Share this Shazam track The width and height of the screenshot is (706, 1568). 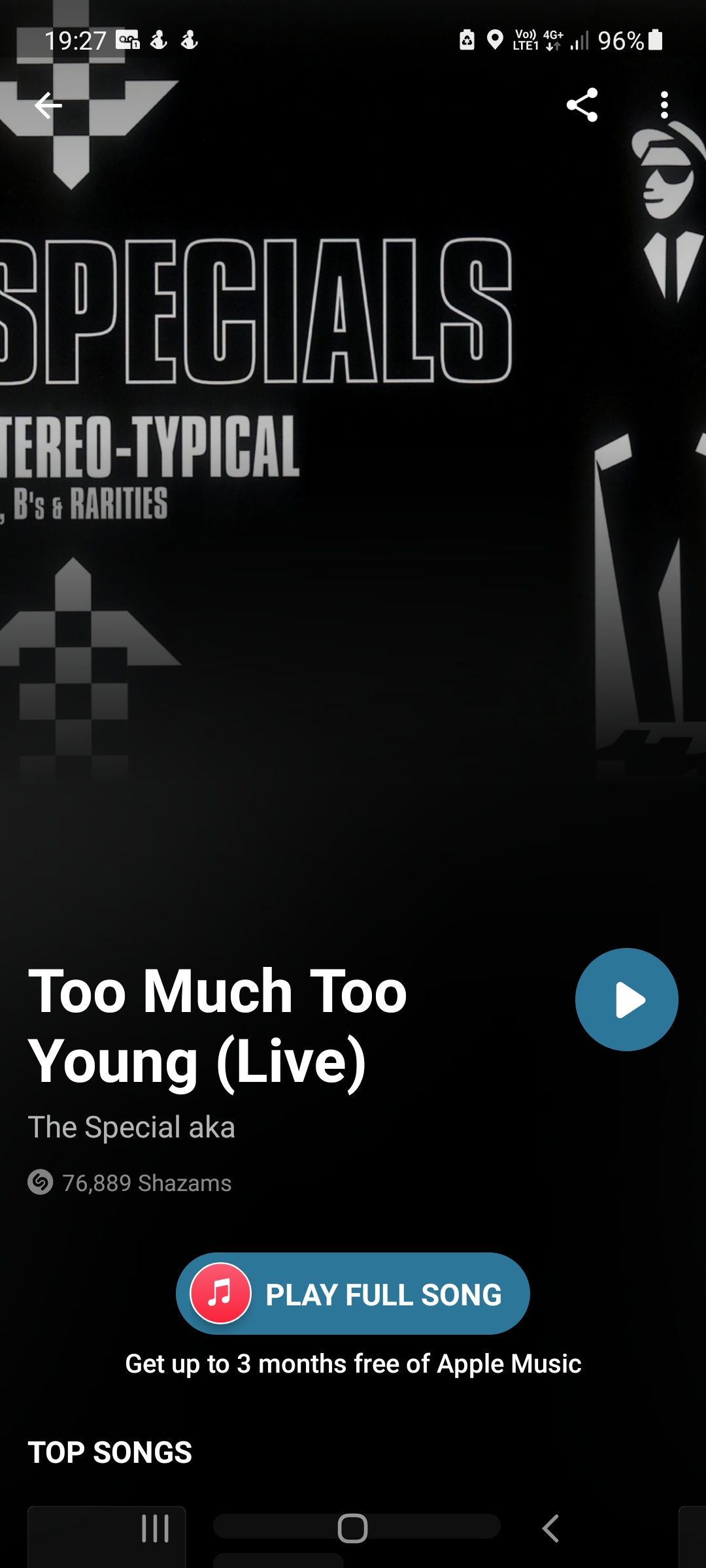click(582, 105)
